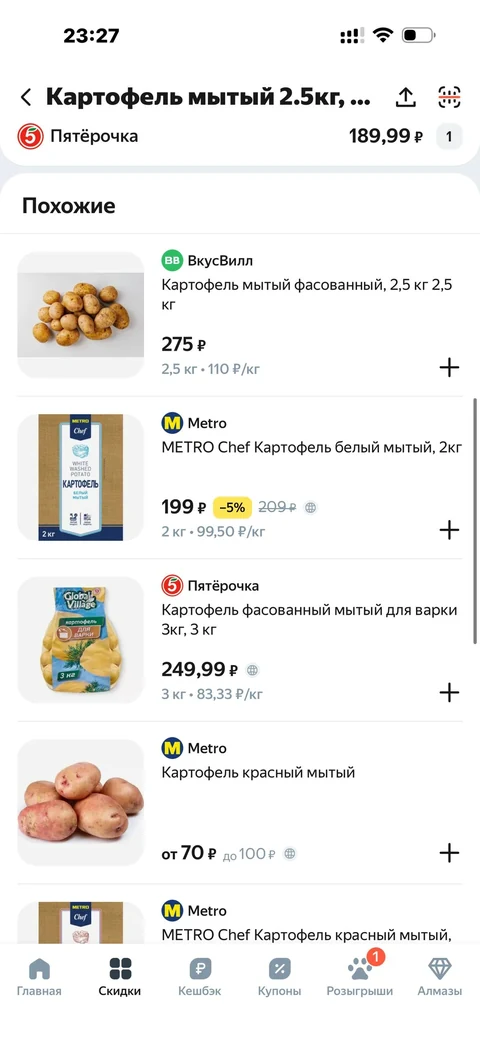
Task: Add Metro red washed potatoes
Action: [x=449, y=853]
